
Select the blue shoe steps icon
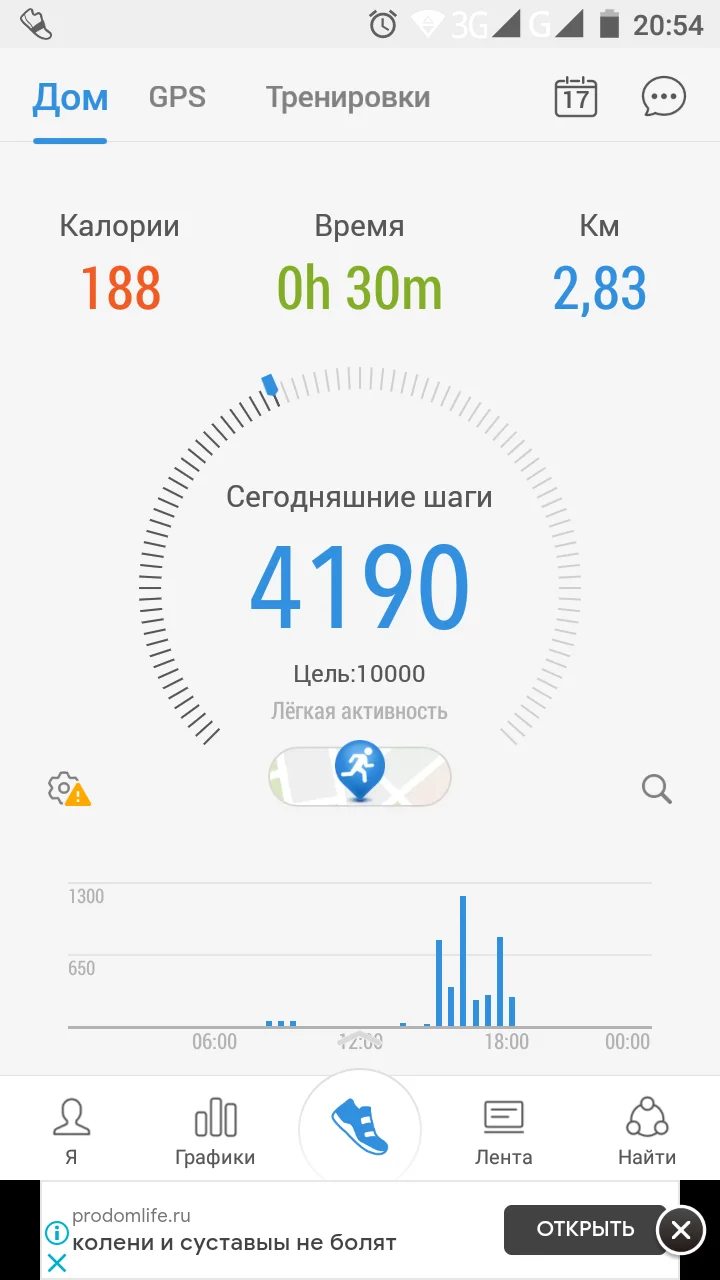click(359, 1125)
